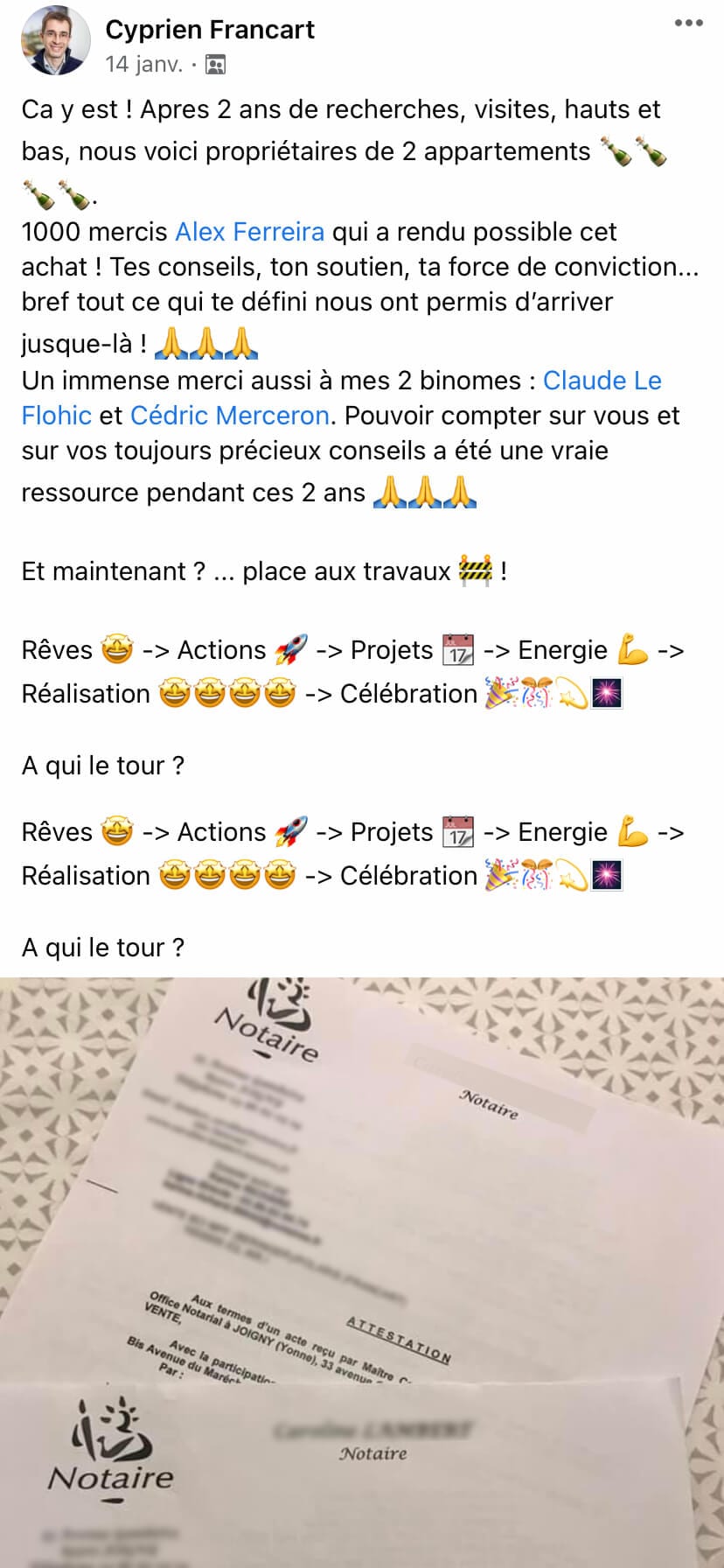The image size is (724, 1568).
Task: Open tagged profile Alex Ferreira
Action: pos(250,232)
